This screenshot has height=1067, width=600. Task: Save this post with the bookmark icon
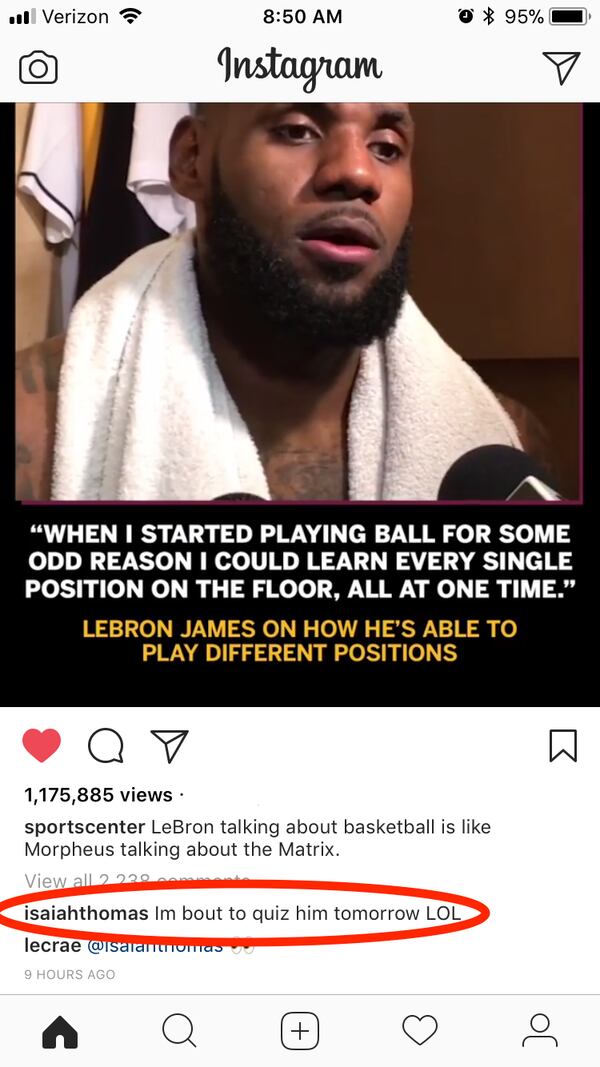(563, 745)
